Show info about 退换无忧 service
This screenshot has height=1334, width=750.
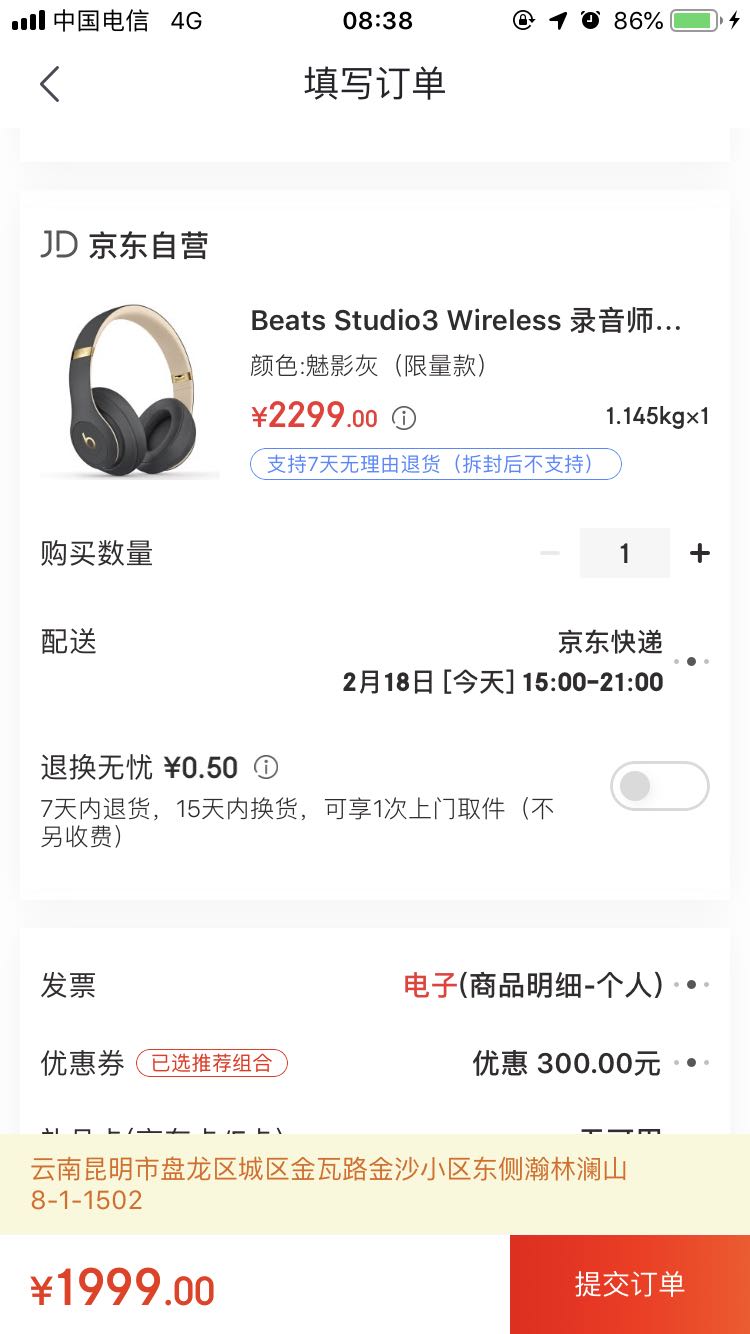(x=266, y=767)
